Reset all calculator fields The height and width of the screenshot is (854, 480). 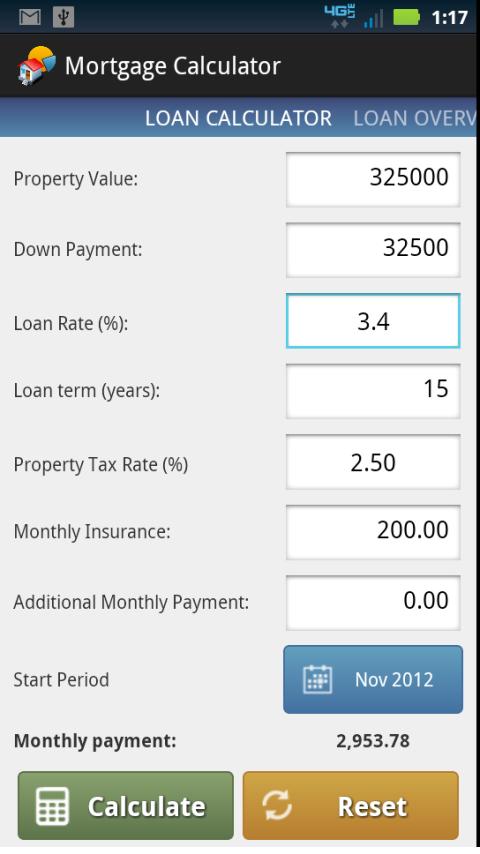[x=351, y=806]
